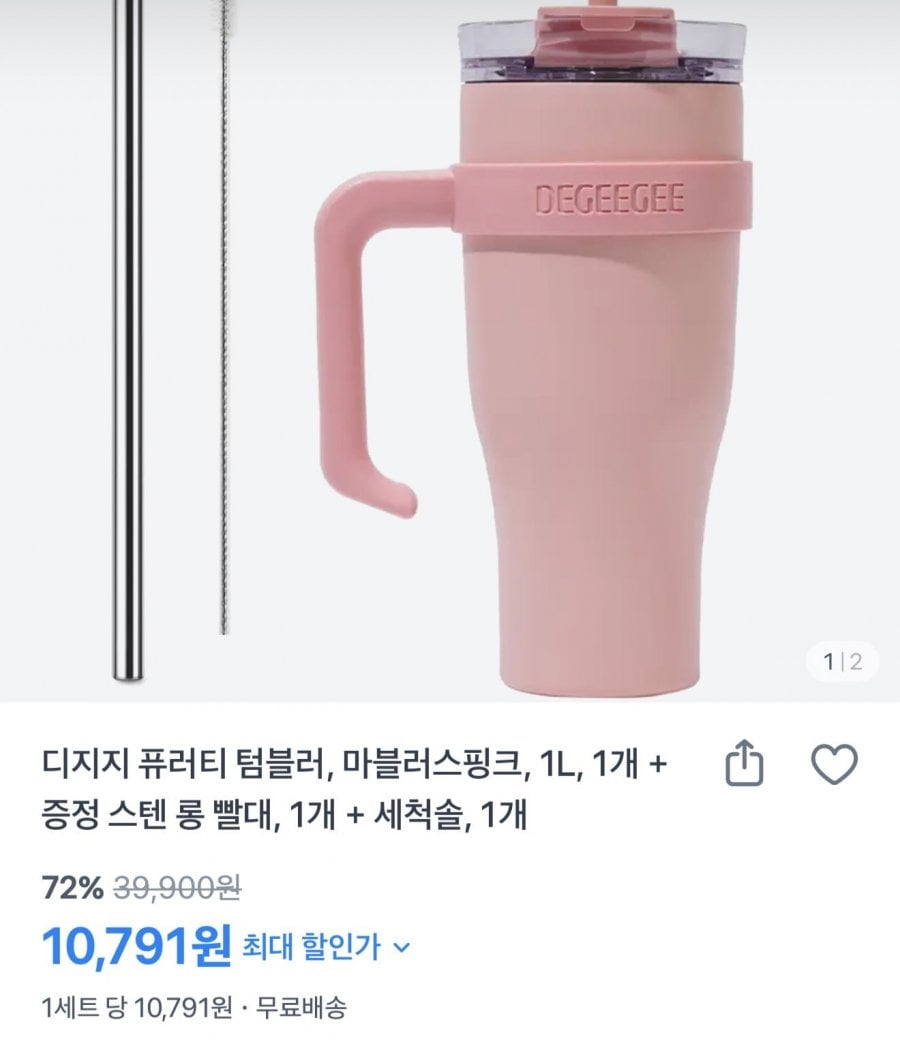Open the tumbler product image
Viewport: 900px width, 1050px height.
(450, 350)
